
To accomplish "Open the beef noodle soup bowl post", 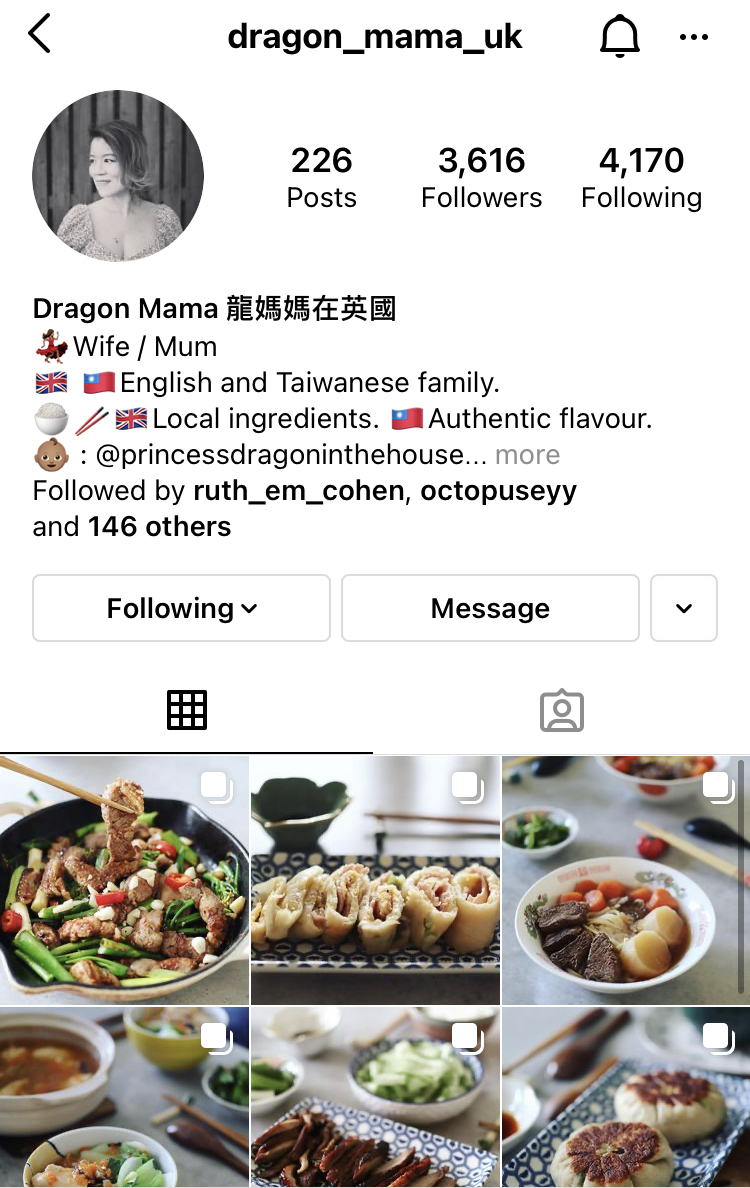I will [x=625, y=880].
